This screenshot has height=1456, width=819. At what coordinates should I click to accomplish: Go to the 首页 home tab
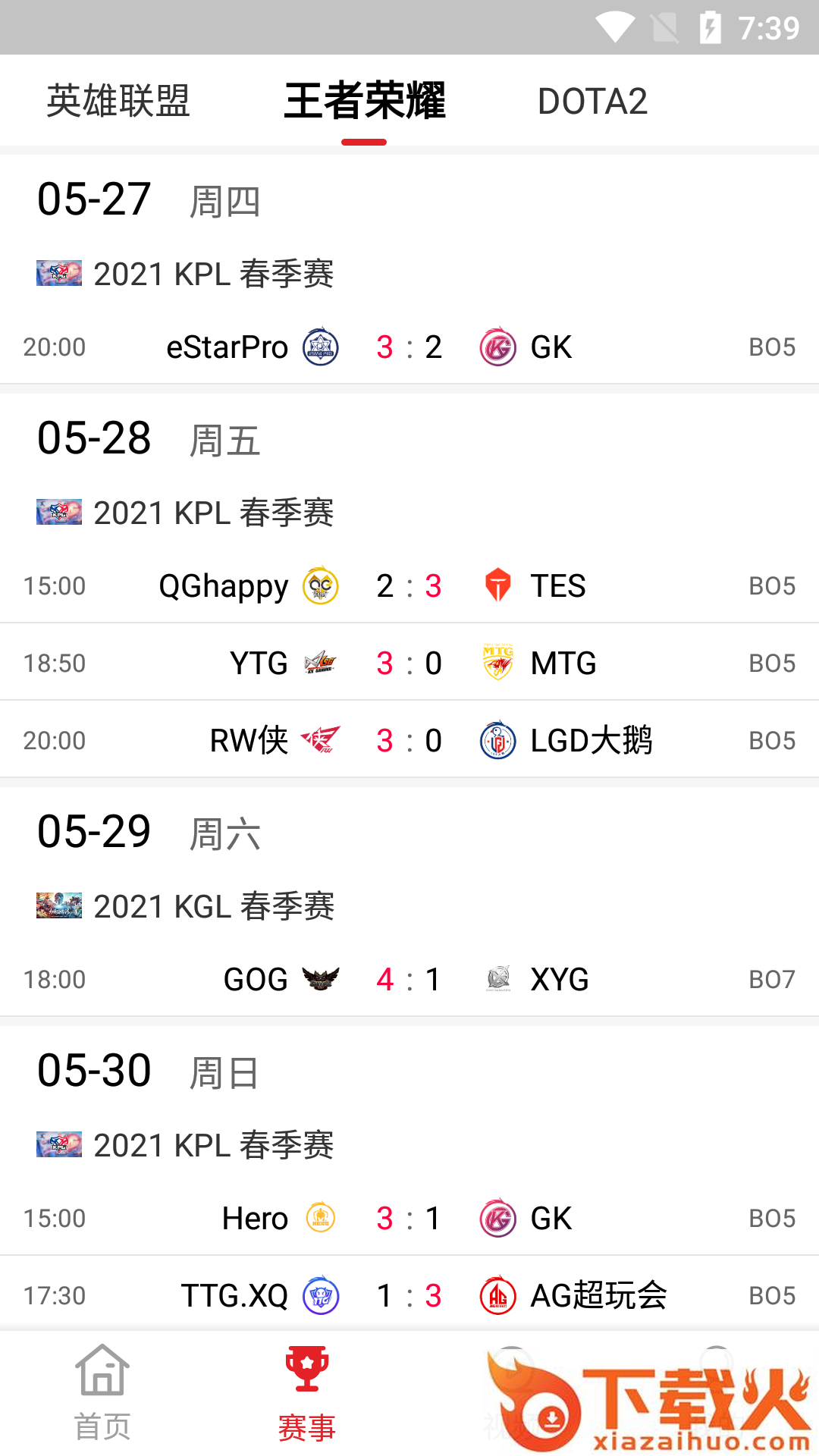pyautogui.click(x=102, y=1394)
